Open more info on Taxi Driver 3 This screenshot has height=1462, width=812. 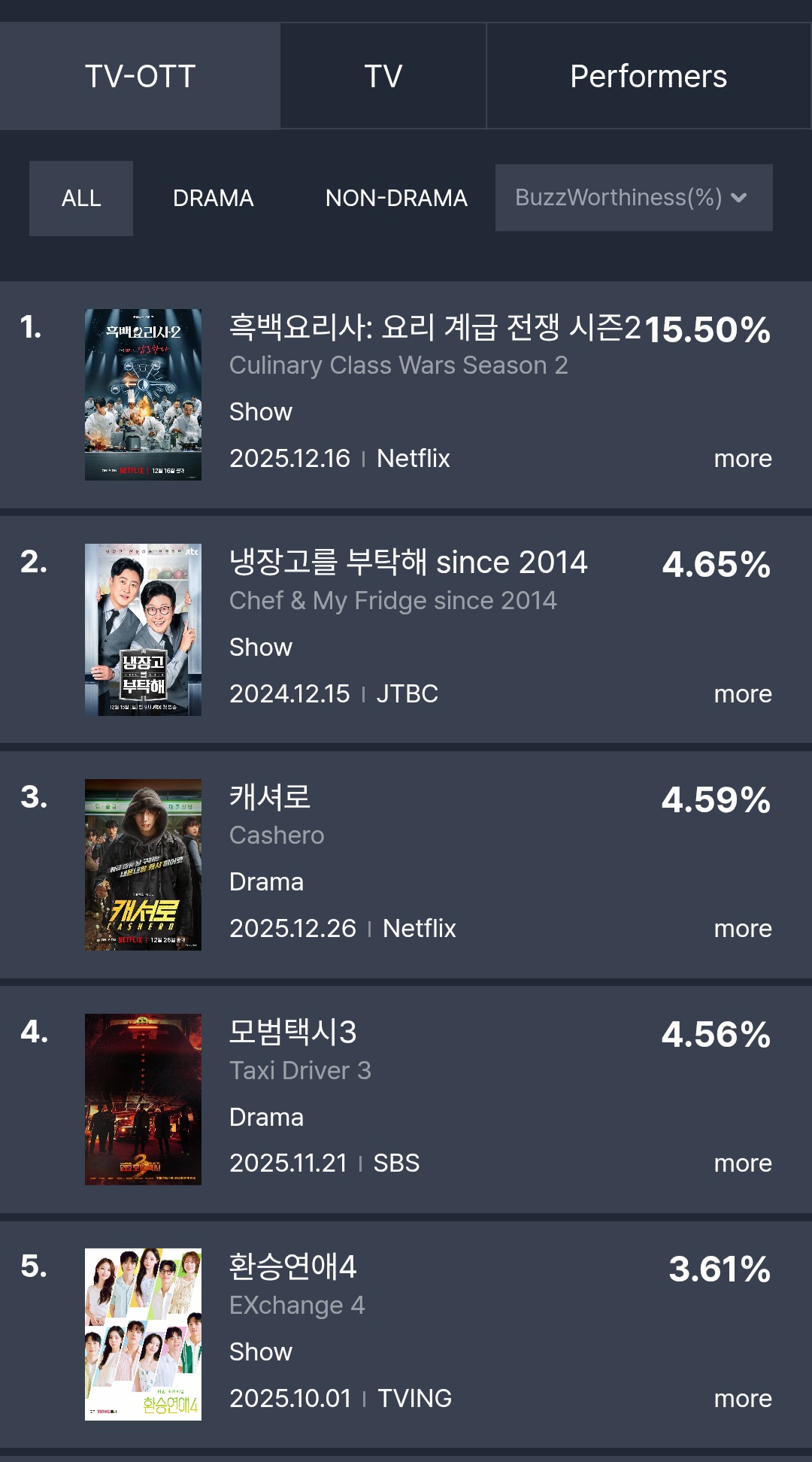click(x=742, y=1163)
